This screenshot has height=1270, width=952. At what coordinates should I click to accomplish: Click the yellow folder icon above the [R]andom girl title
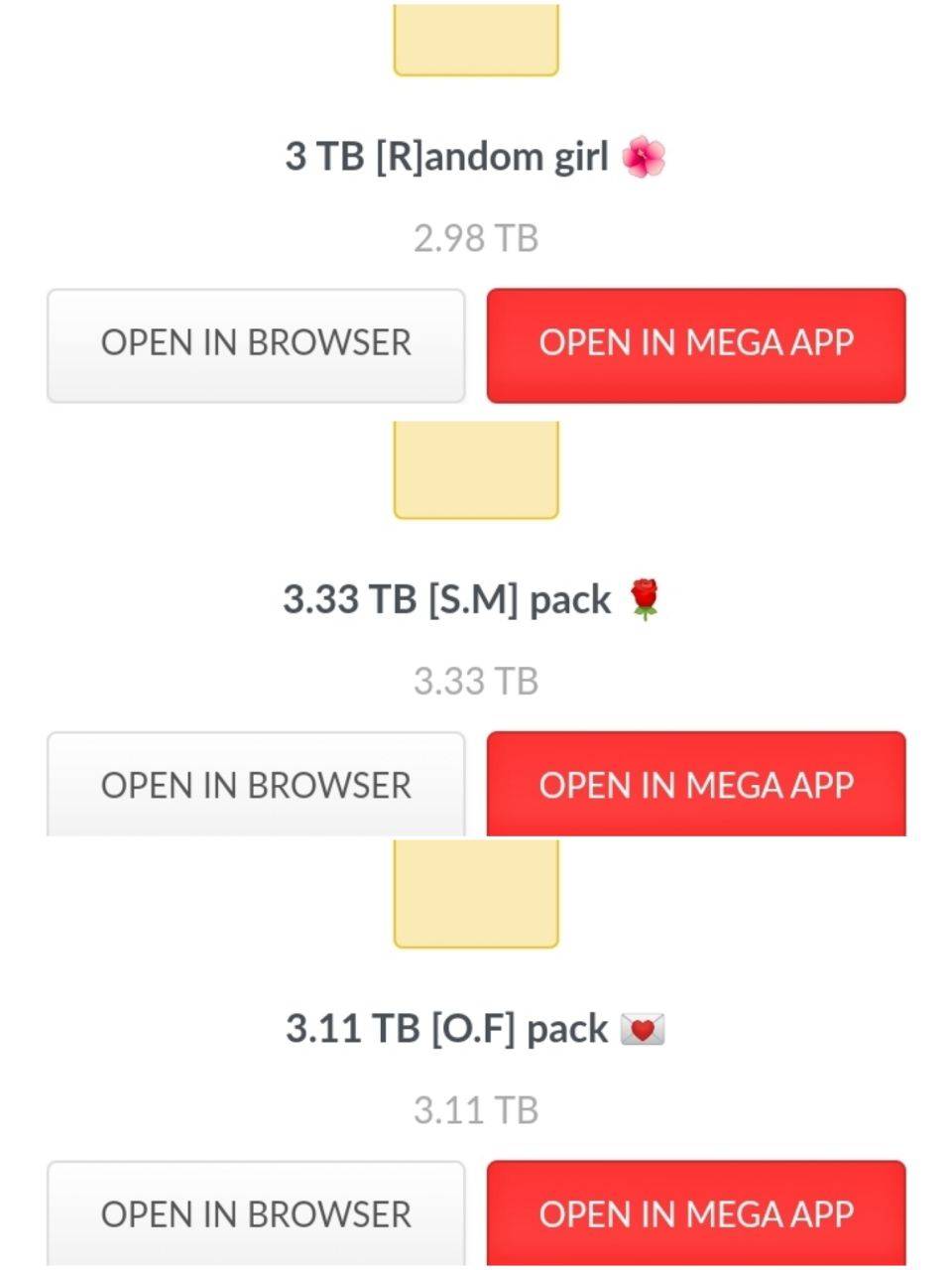[x=474, y=40]
